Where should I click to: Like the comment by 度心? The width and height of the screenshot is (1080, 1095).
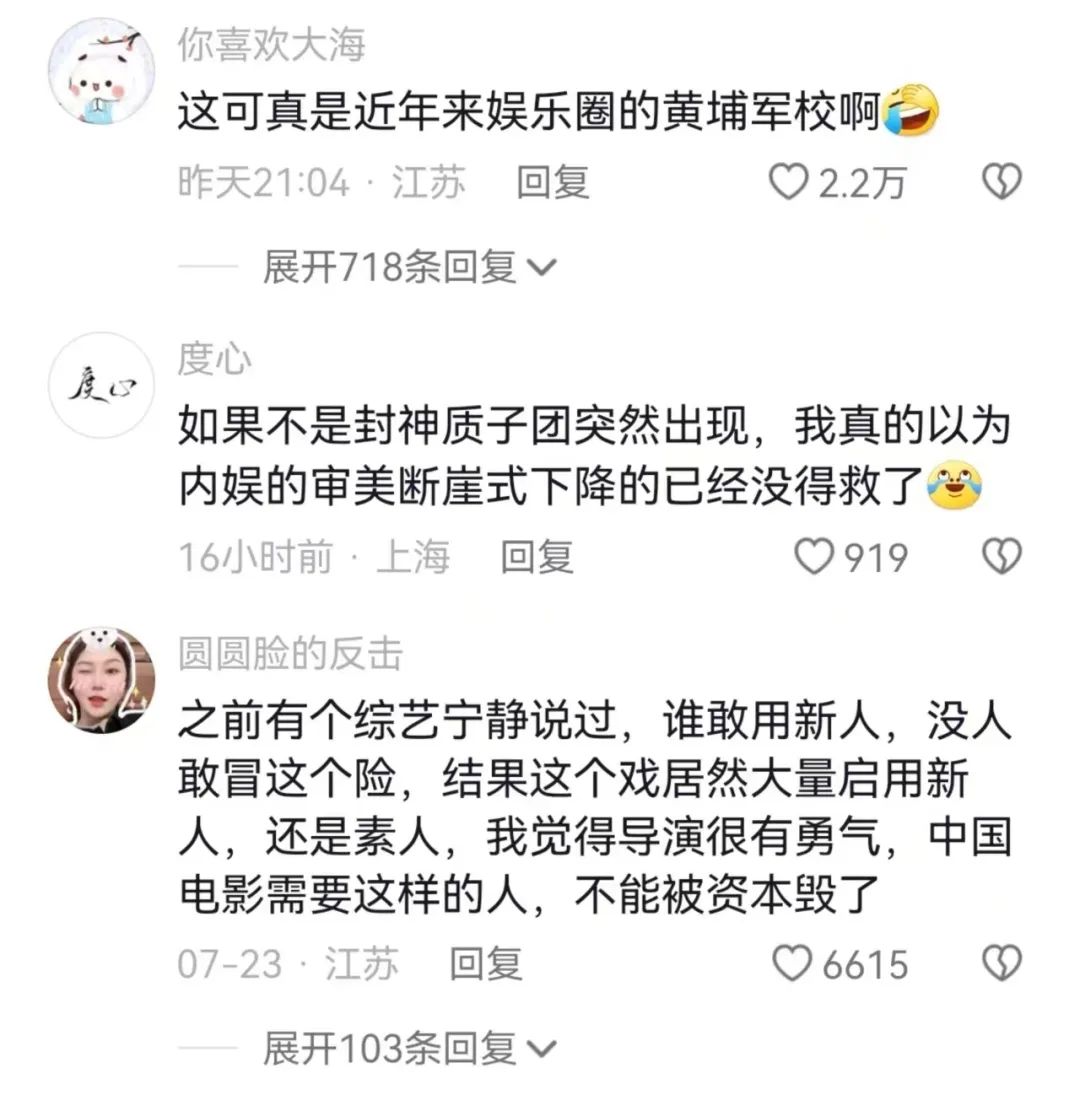[x=813, y=557]
